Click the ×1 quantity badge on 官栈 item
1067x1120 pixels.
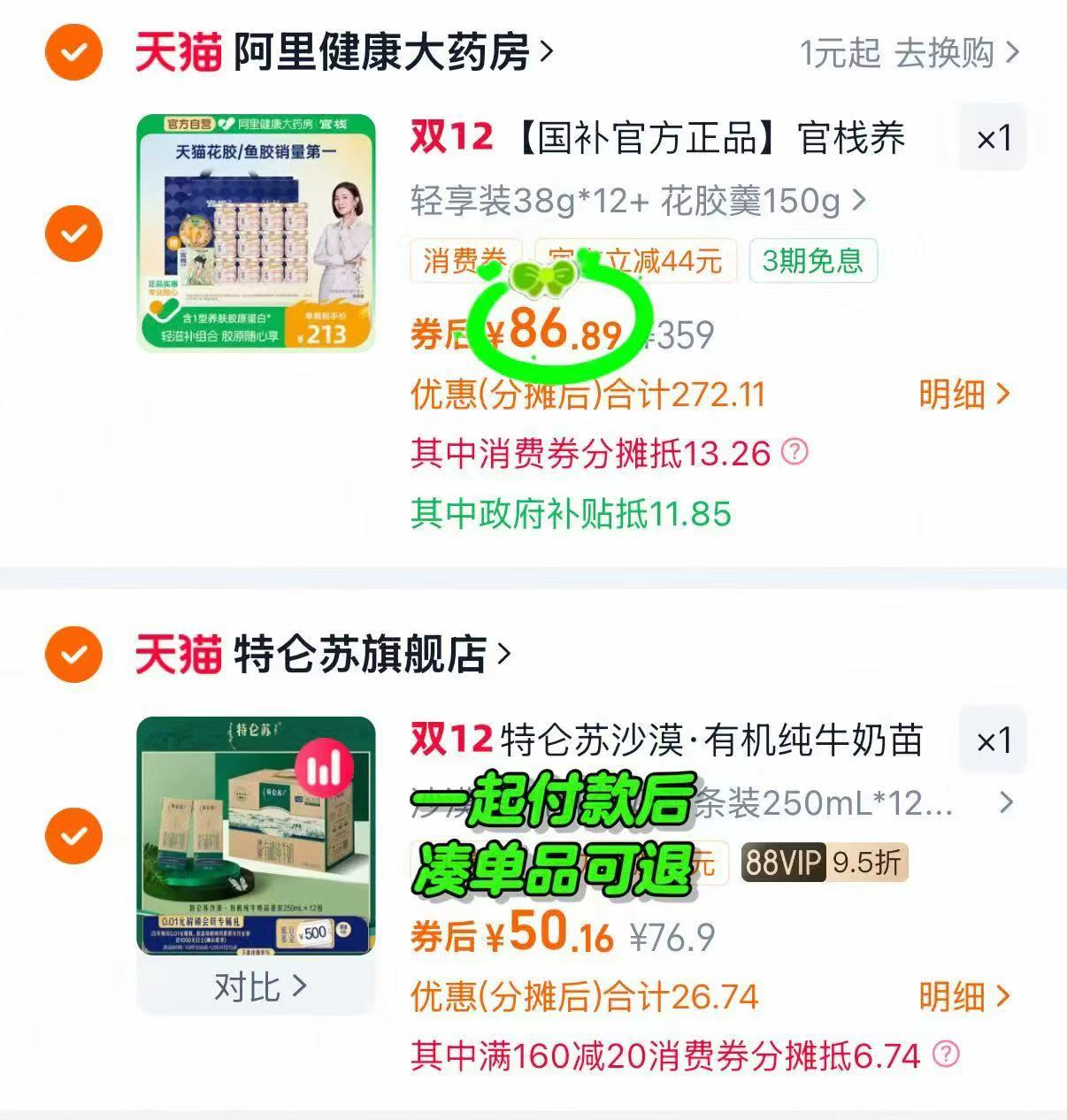point(993,138)
